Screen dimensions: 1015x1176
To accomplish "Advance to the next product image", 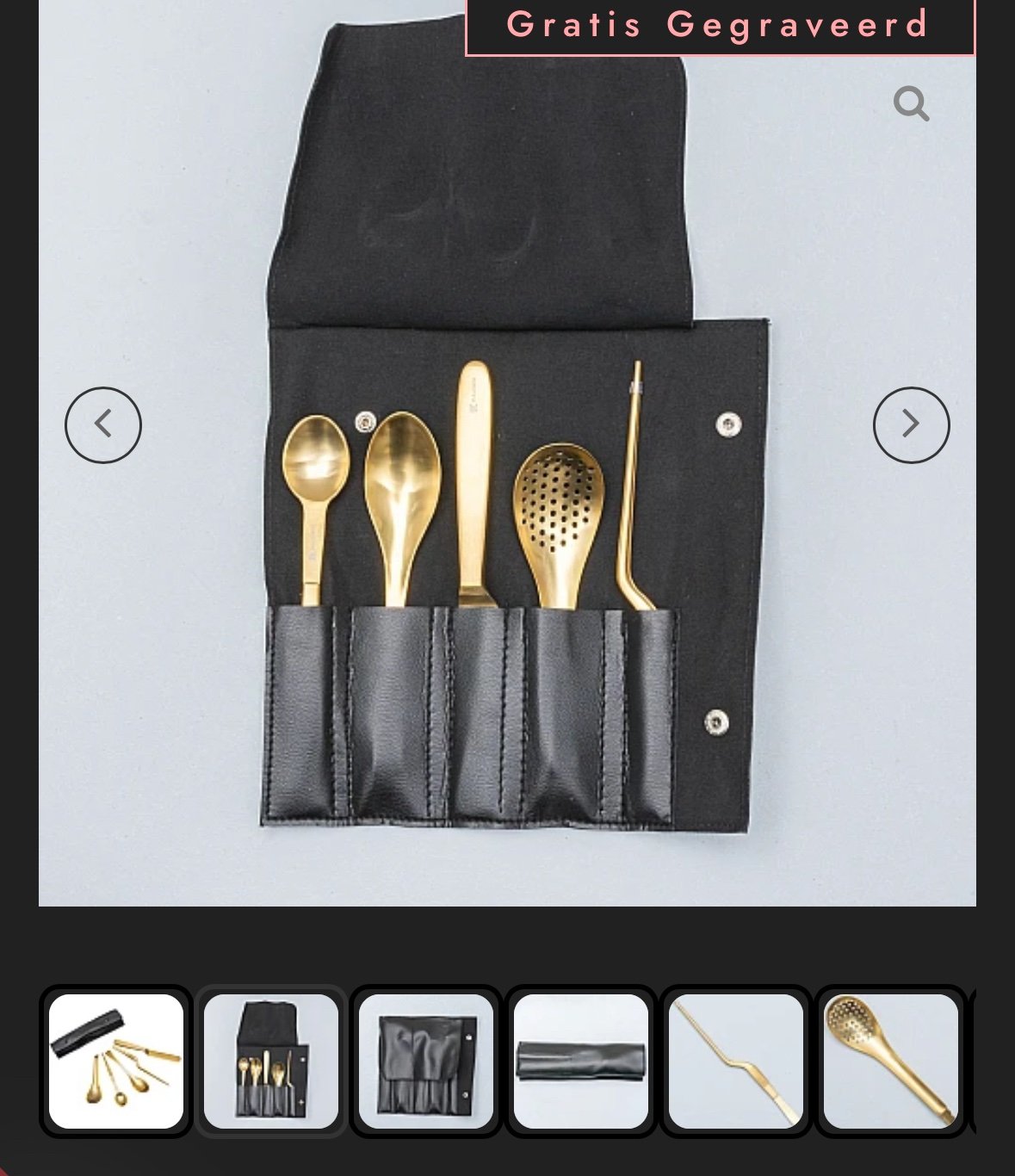I will click(x=911, y=424).
